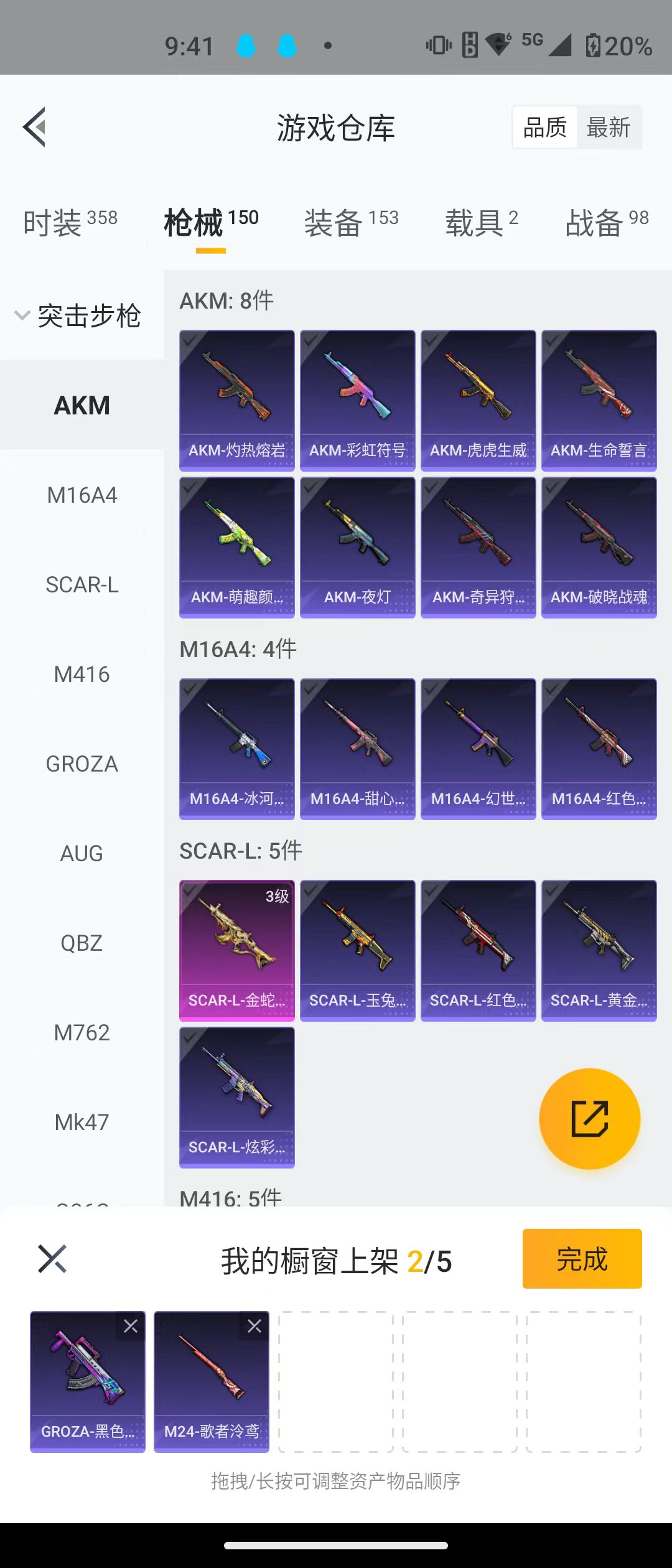Pick the SCAR-L-金蛇 level 3 skin

pos(236,950)
